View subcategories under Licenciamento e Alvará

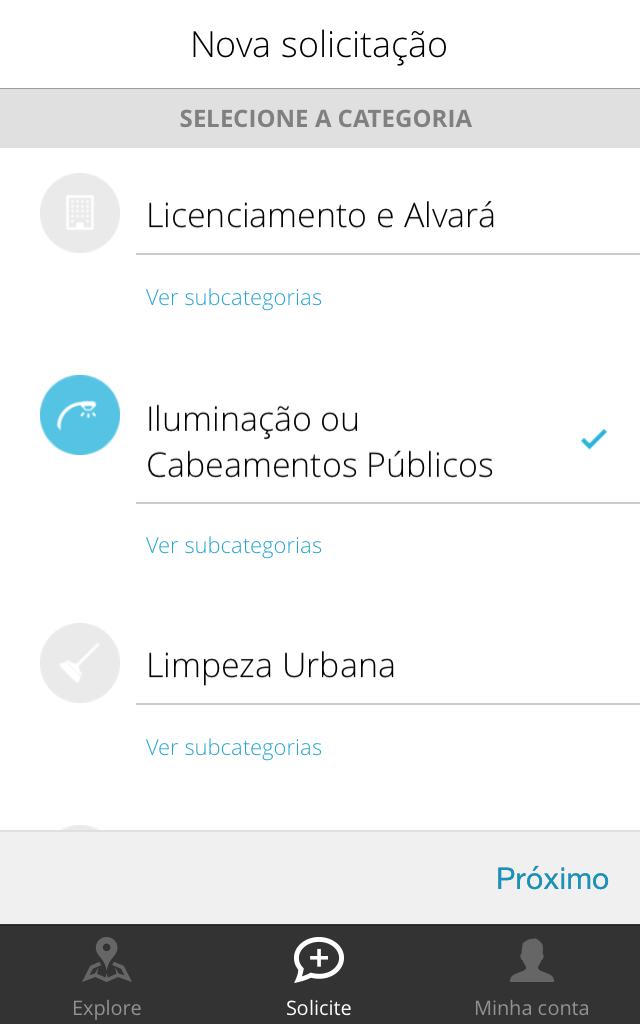pos(234,297)
